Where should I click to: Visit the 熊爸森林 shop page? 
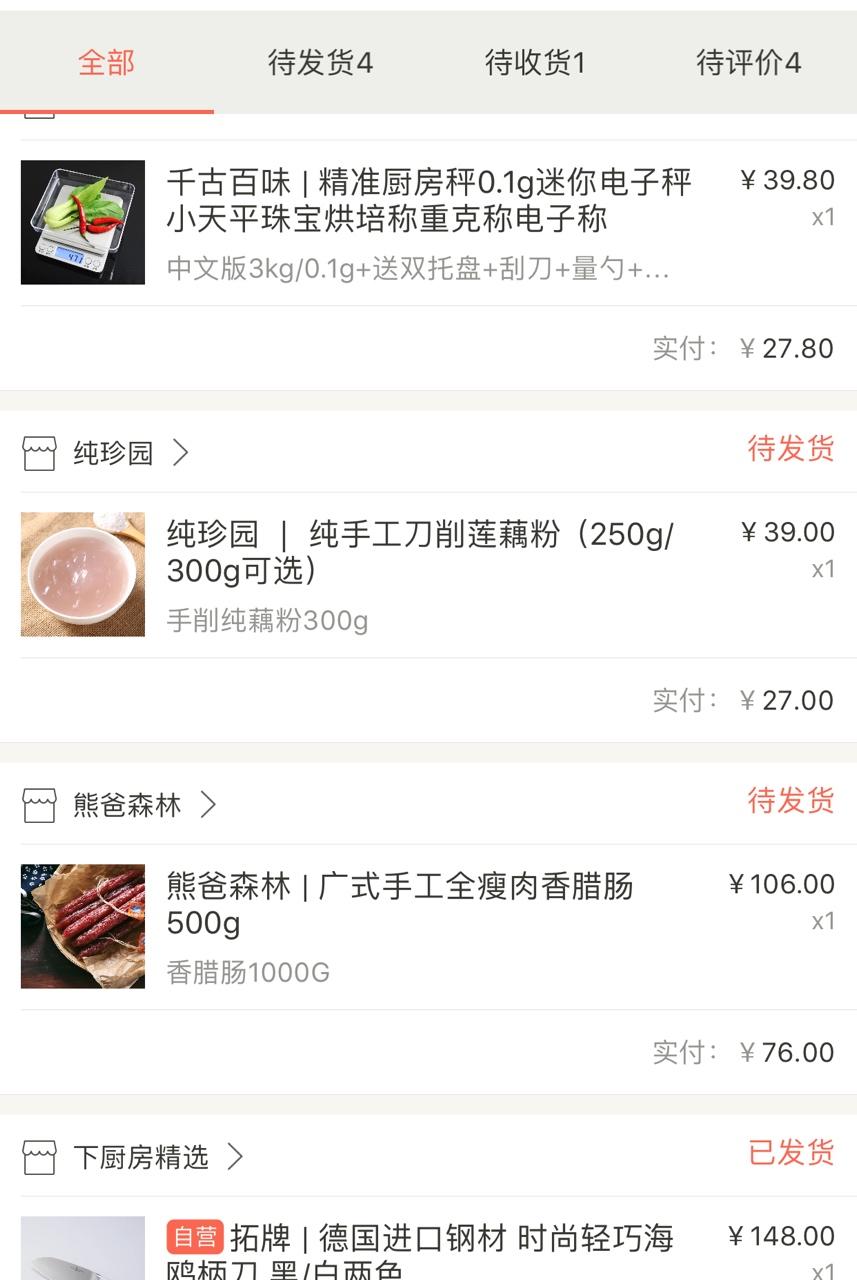(x=127, y=805)
